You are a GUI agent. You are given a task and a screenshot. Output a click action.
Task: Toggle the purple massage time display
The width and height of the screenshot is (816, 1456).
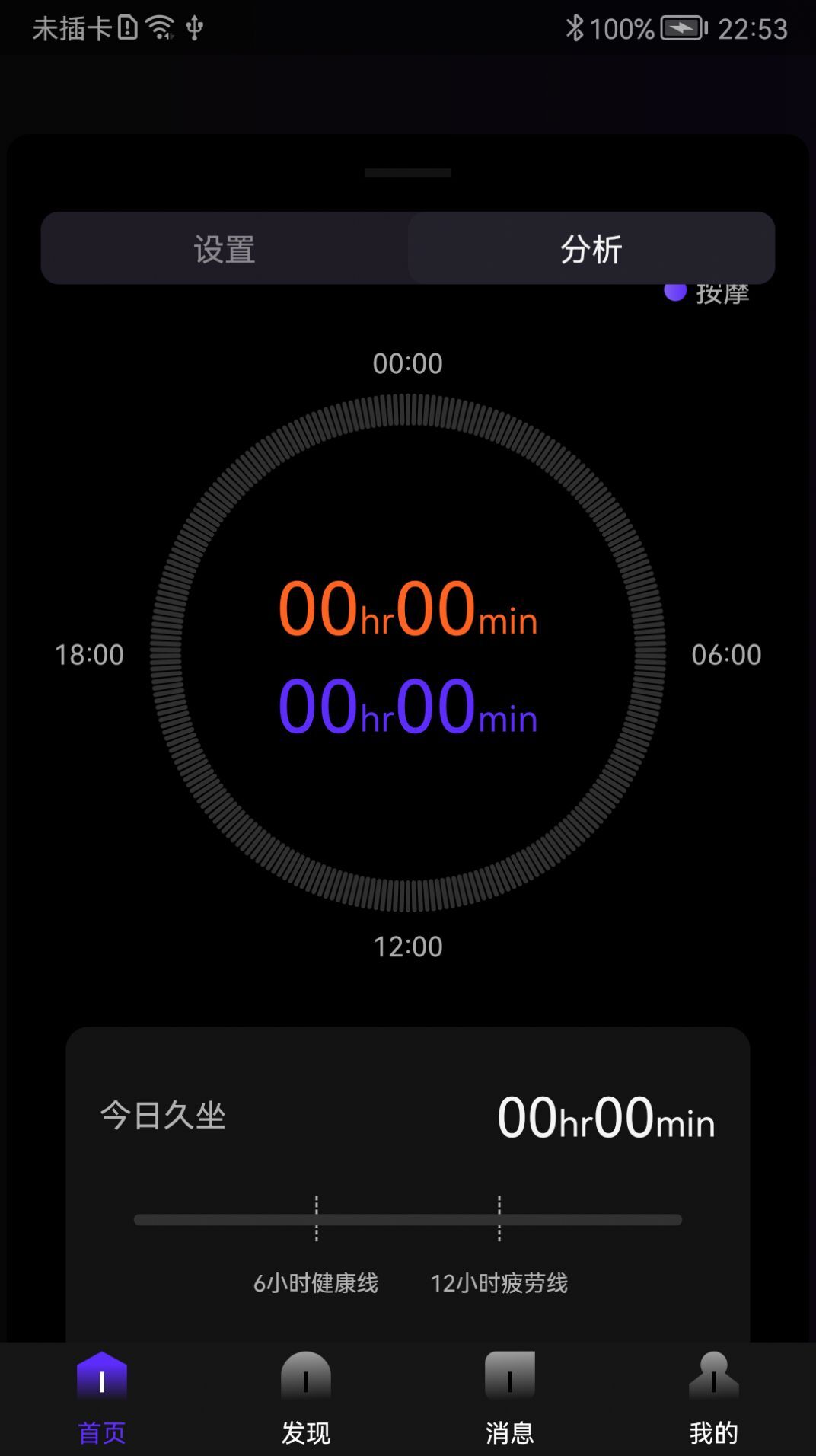[408, 707]
